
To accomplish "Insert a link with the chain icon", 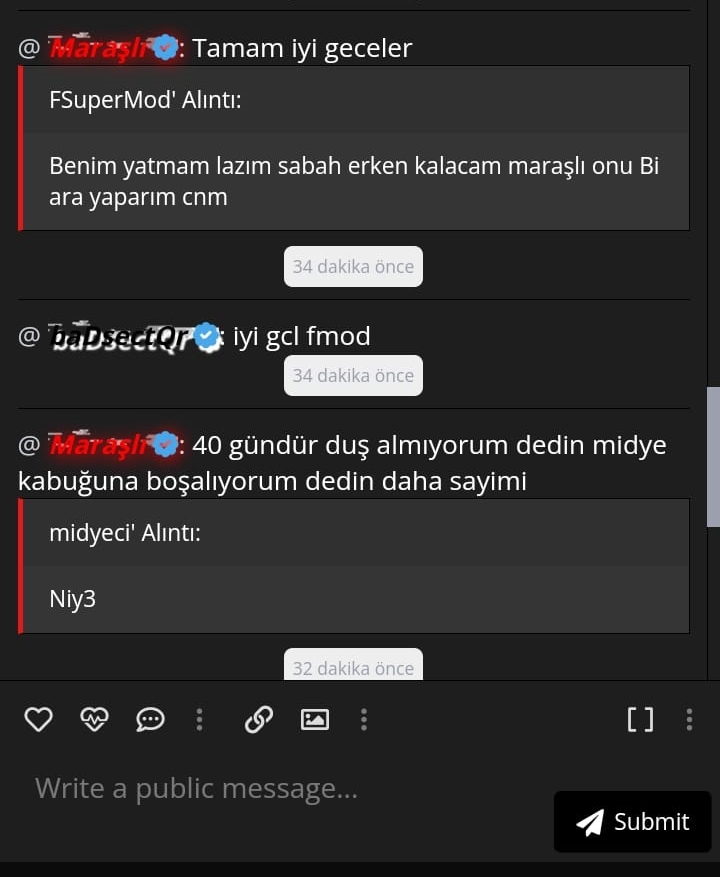I will pyautogui.click(x=259, y=719).
